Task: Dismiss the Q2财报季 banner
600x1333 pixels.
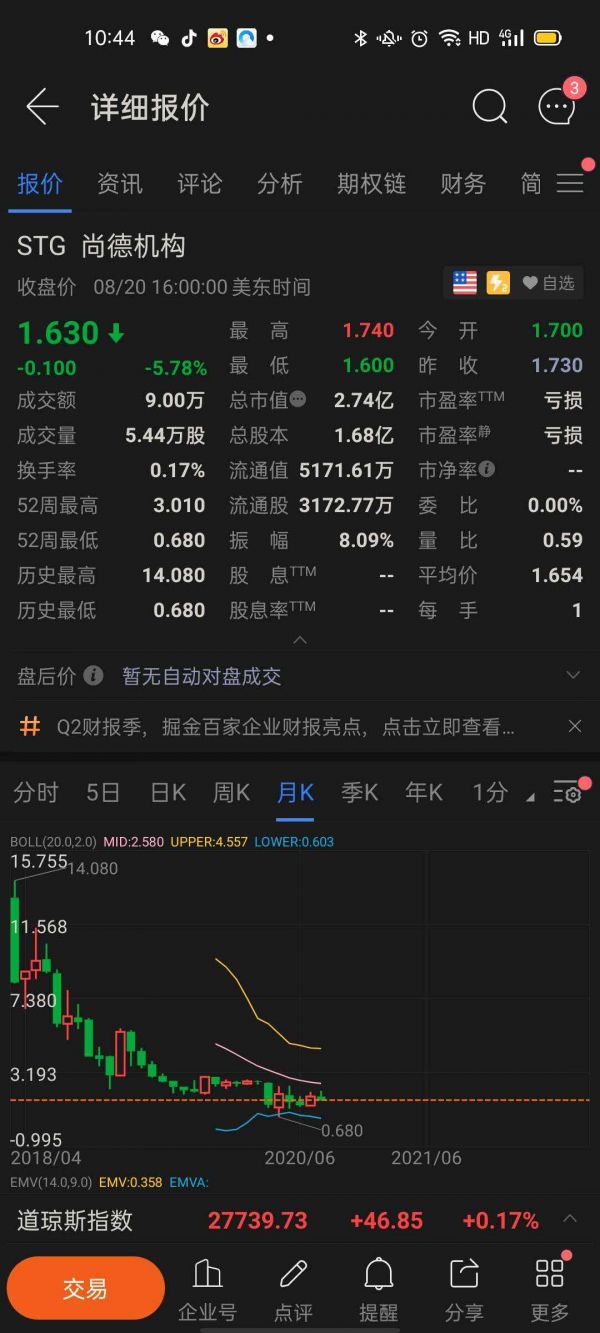Action: click(x=574, y=726)
